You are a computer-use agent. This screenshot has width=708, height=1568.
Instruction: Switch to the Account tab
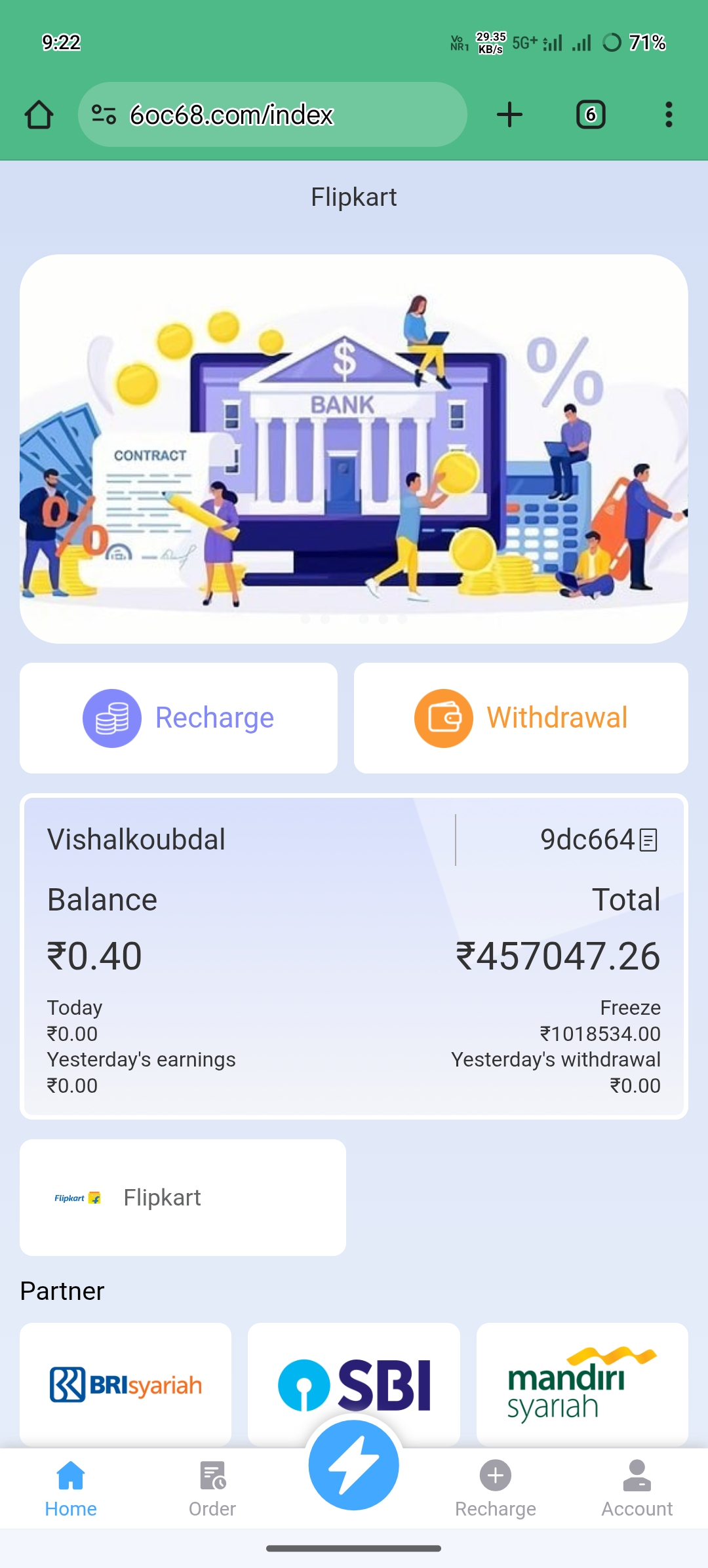pyautogui.click(x=637, y=1489)
